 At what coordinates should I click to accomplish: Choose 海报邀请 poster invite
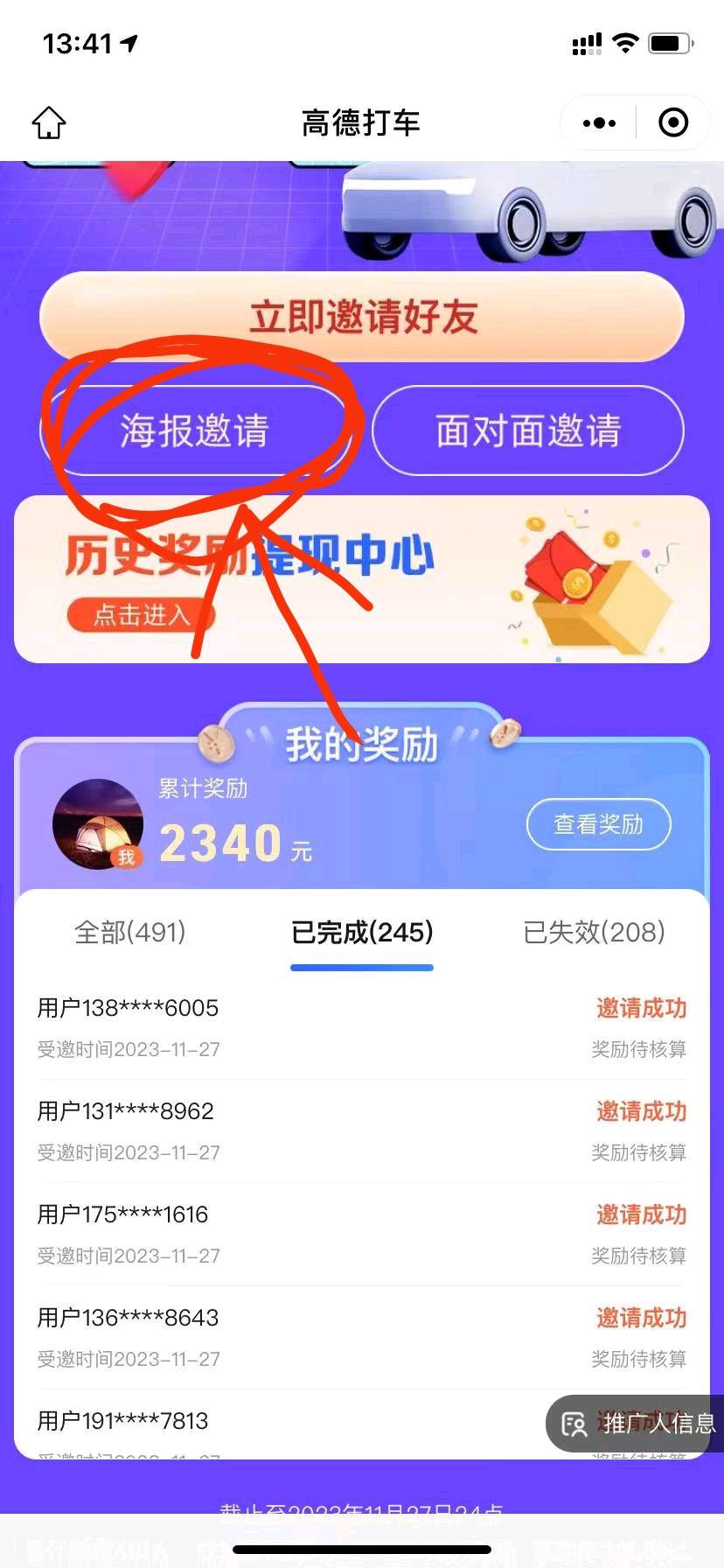click(x=194, y=431)
